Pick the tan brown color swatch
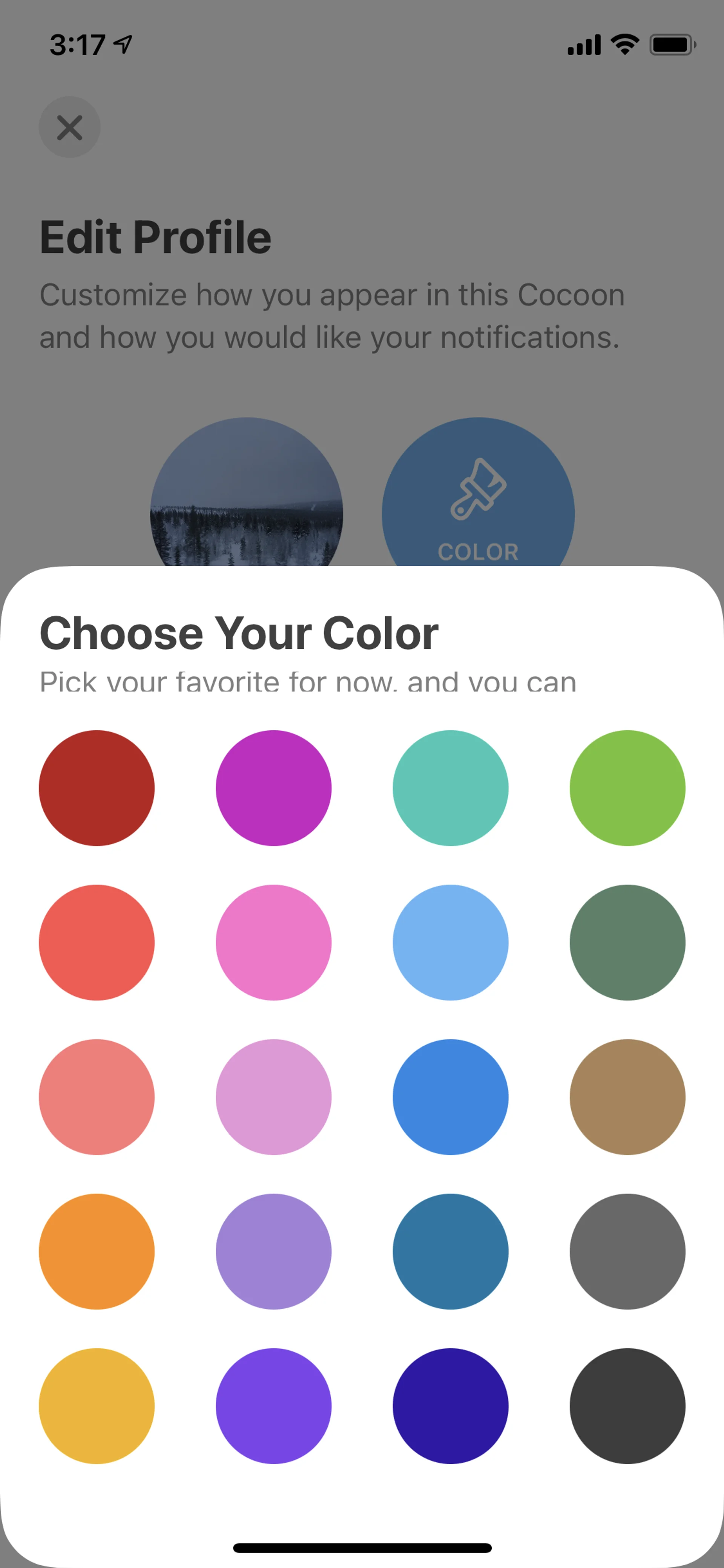The image size is (724, 1568). tap(627, 1097)
